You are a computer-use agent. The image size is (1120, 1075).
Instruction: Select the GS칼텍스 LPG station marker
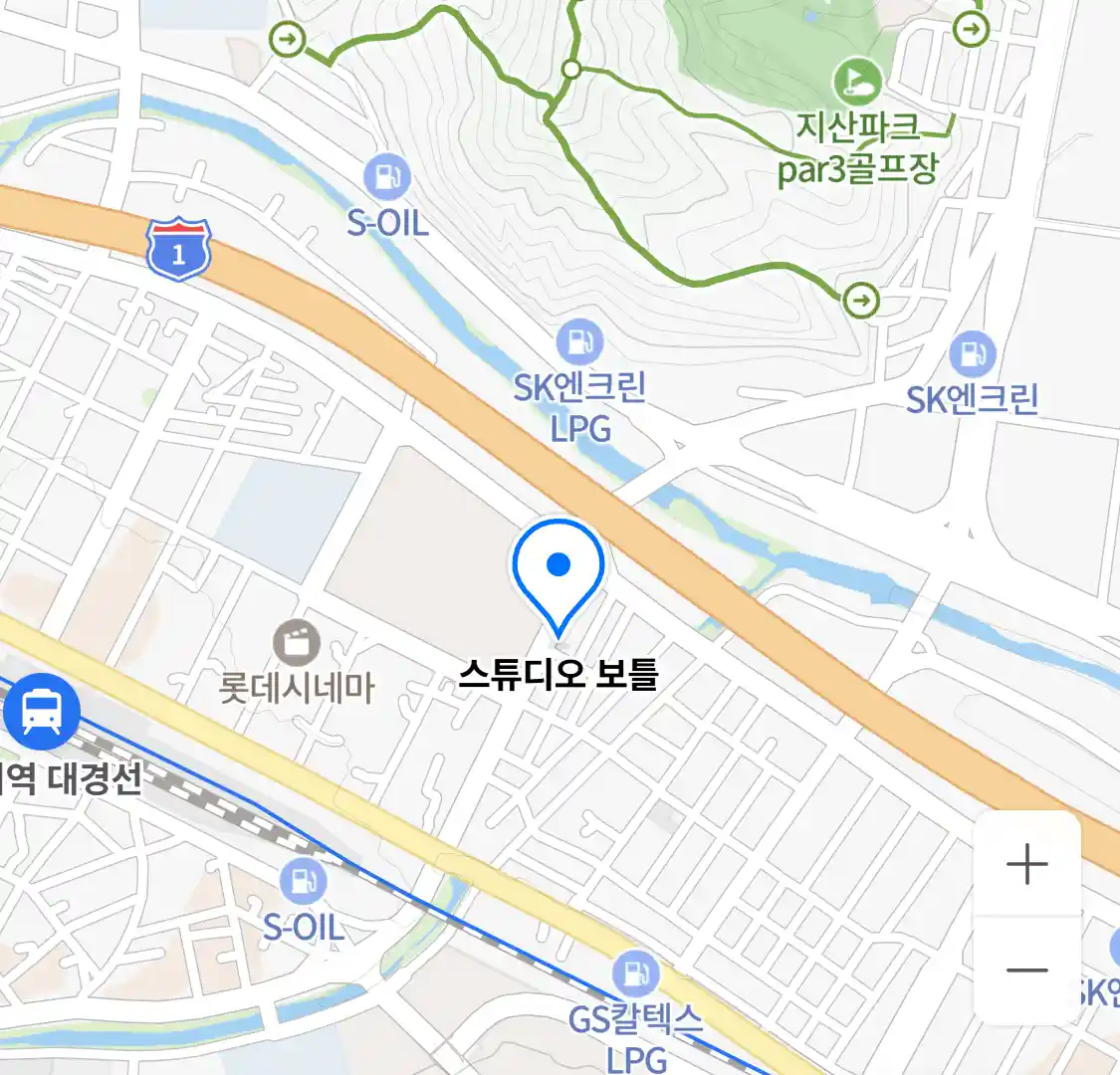[635, 973]
